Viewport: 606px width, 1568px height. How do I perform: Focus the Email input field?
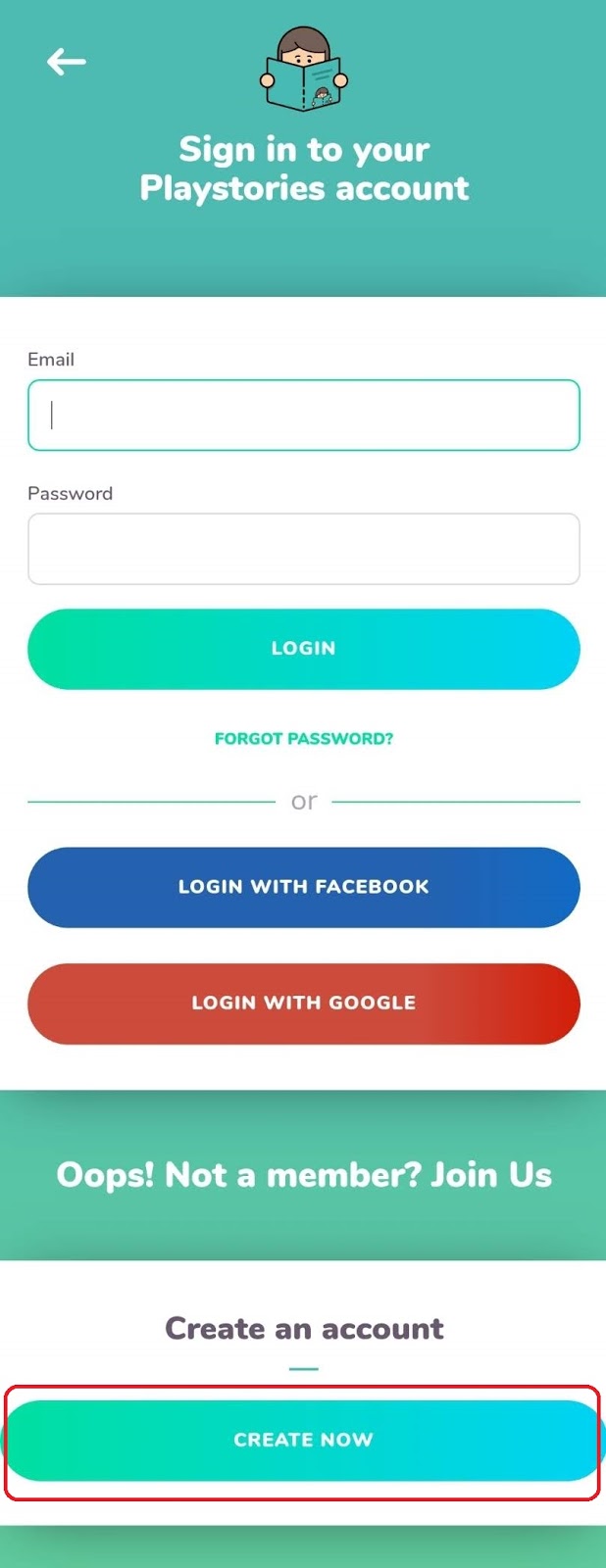303,416
